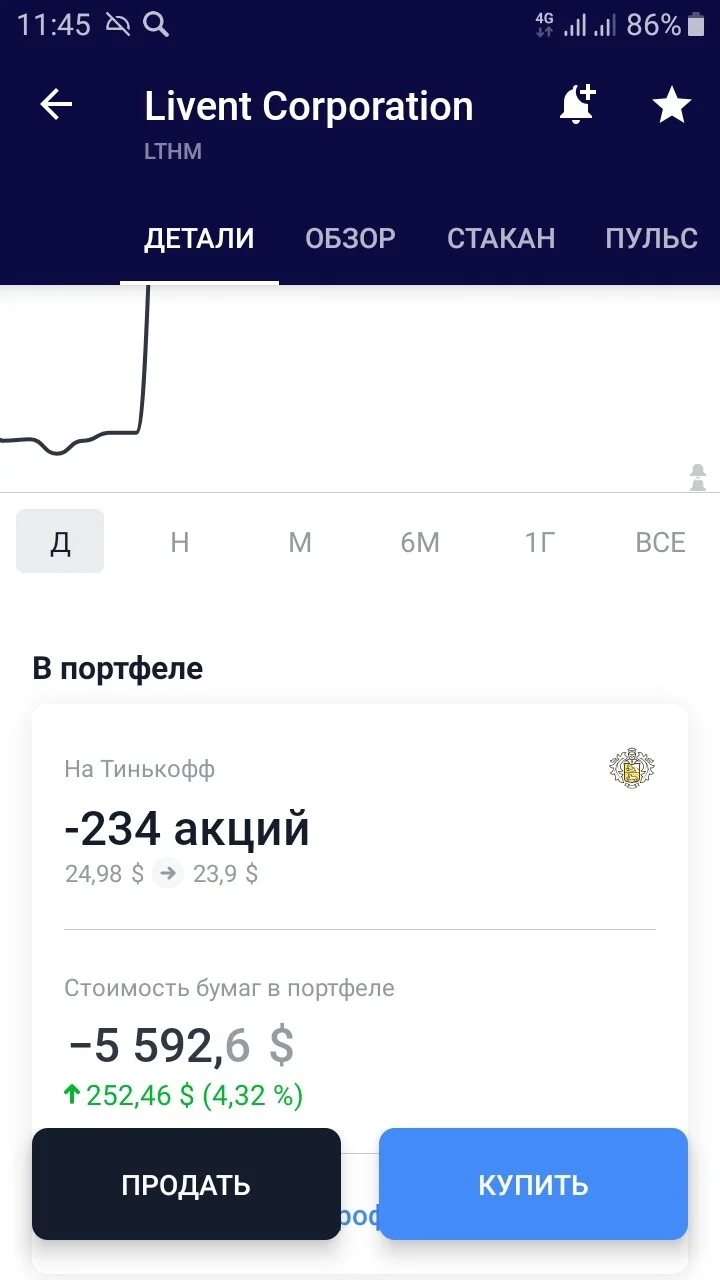Show the ВСЕ chart period
The image size is (720, 1280).
click(660, 541)
